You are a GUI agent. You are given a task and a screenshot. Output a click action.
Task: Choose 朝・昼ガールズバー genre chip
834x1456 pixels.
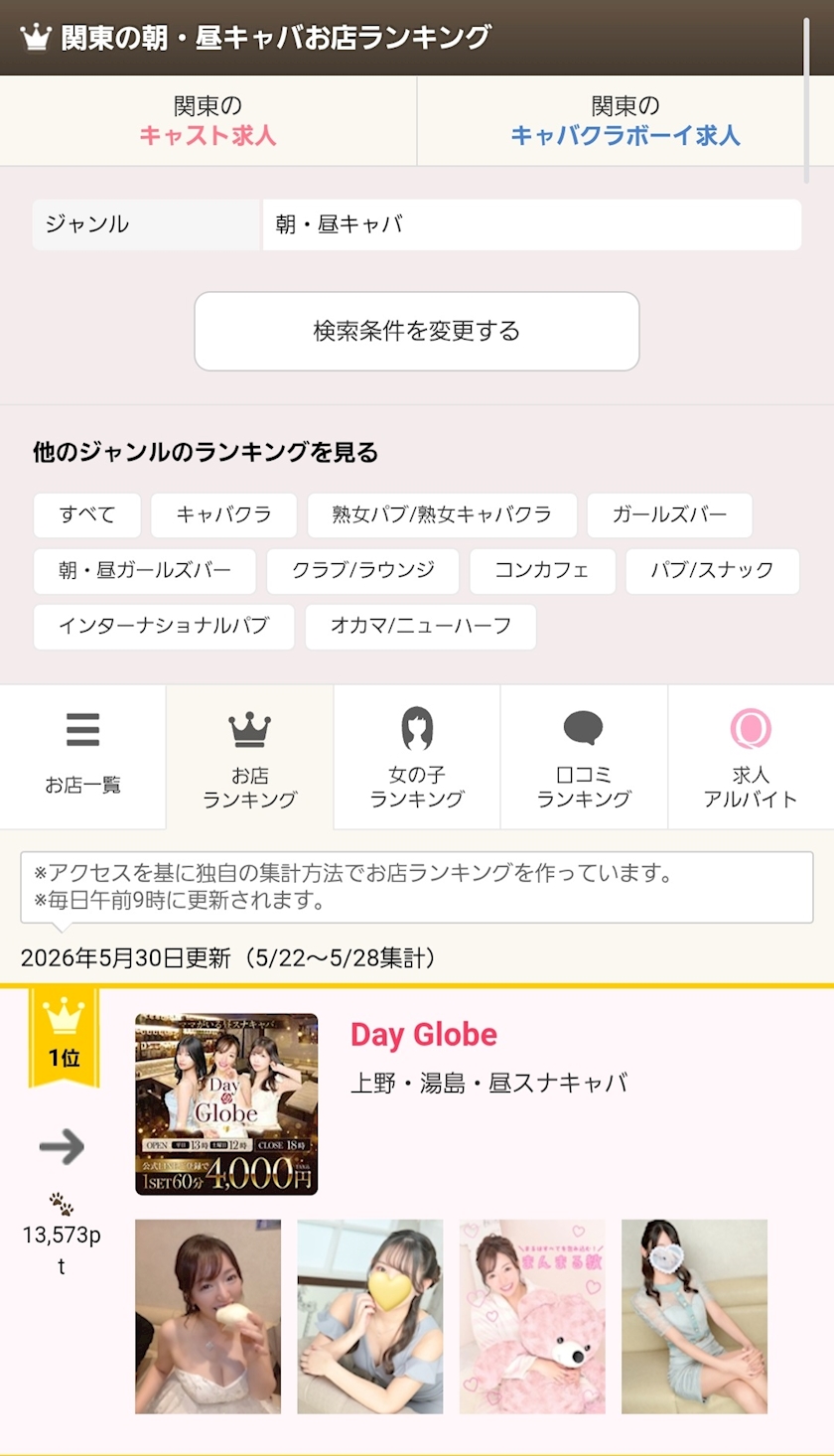pos(145,571)
